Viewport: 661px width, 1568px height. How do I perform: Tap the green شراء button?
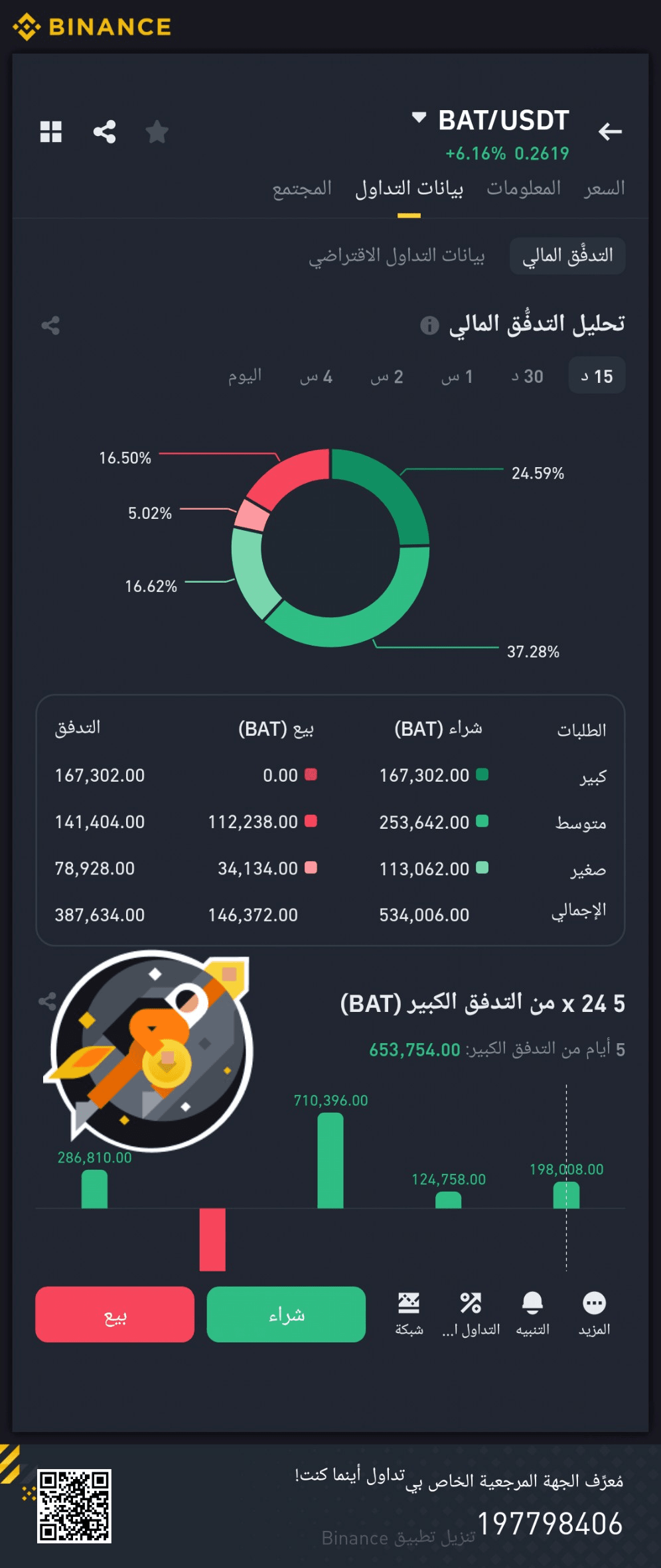point(286,1315)
